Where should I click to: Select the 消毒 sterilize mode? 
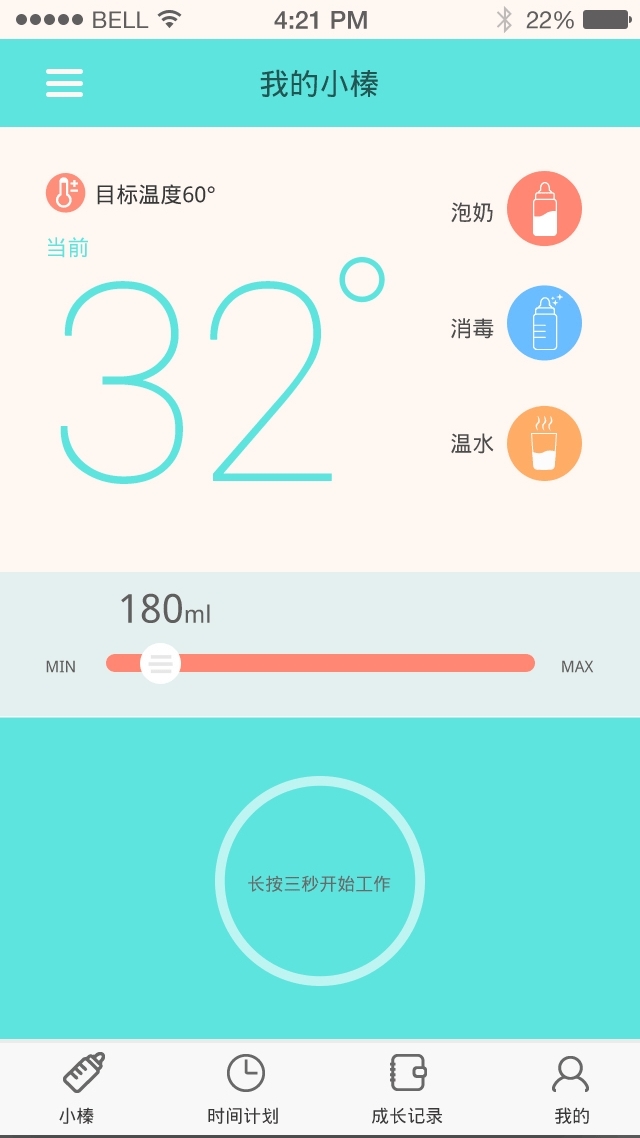[544, 323]
